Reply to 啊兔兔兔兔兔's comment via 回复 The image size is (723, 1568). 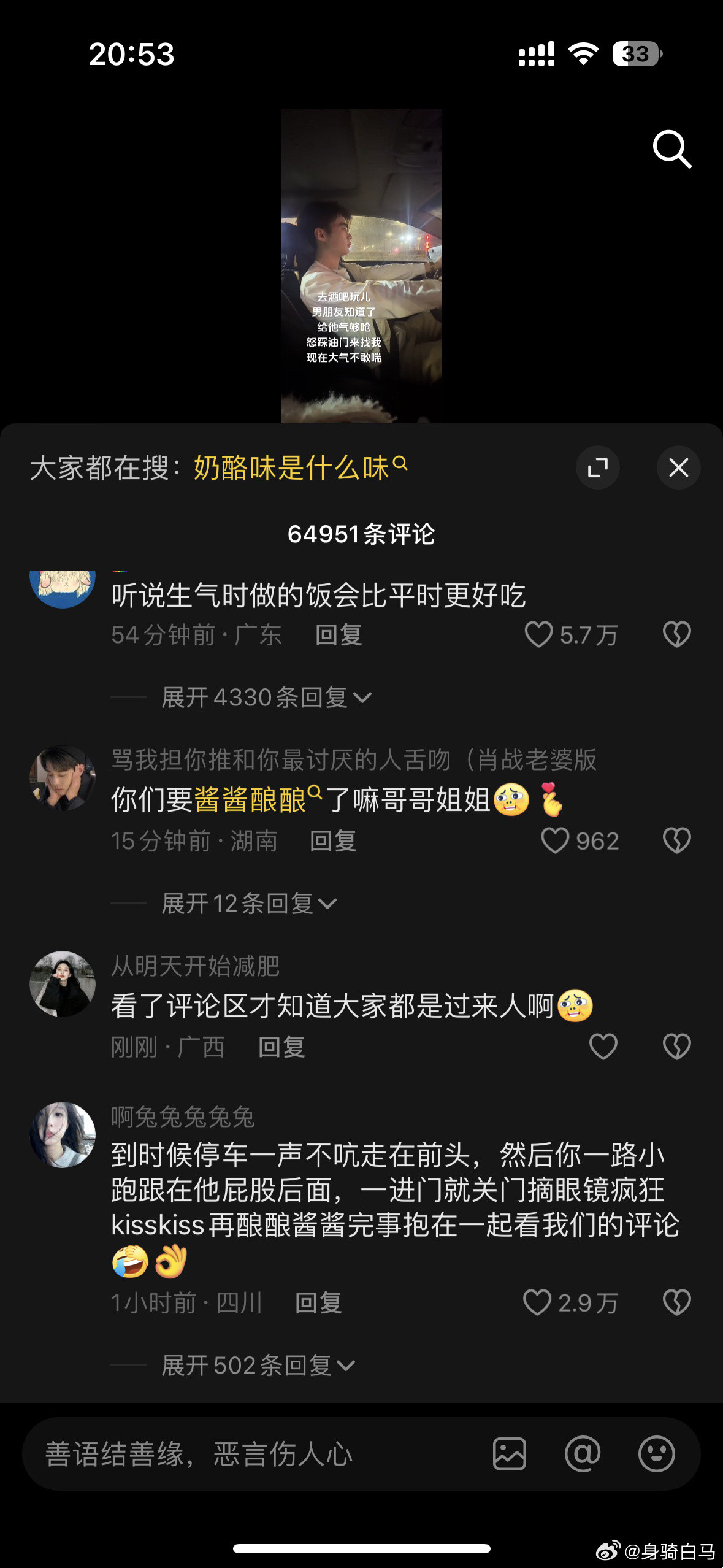(318, 1303)
